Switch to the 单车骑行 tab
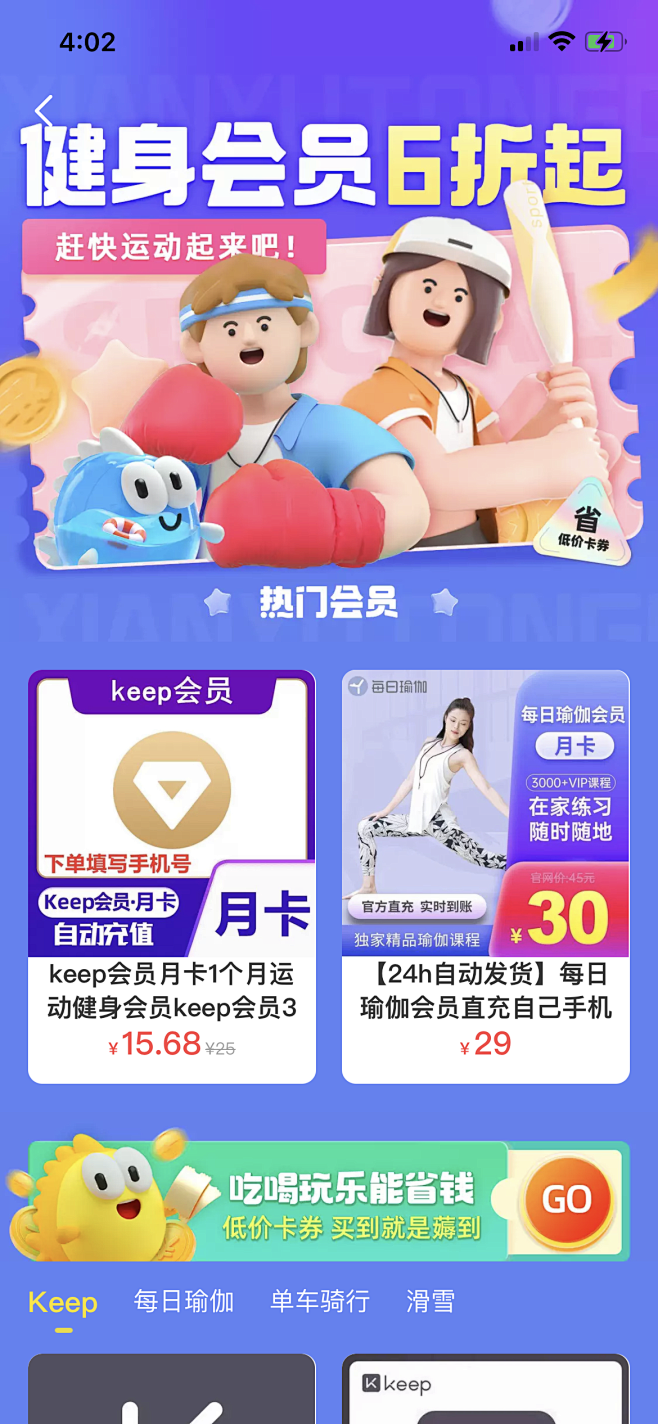The width and height of the screenshot is (658, 1424). [320, 1301]
